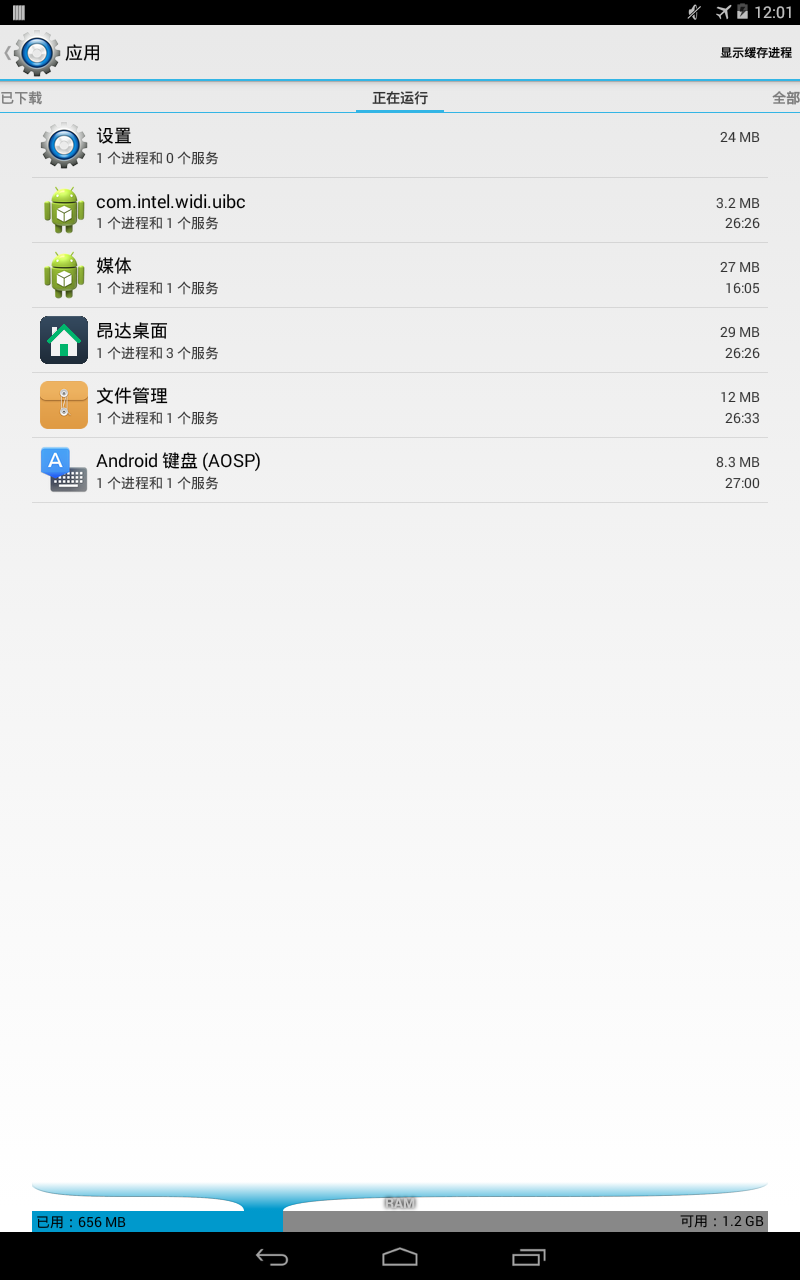The height and width of the screenshot is (1280, 800).
Task: Open the recent apps view
Action: pyautogui.click(x=528, y=1257)
